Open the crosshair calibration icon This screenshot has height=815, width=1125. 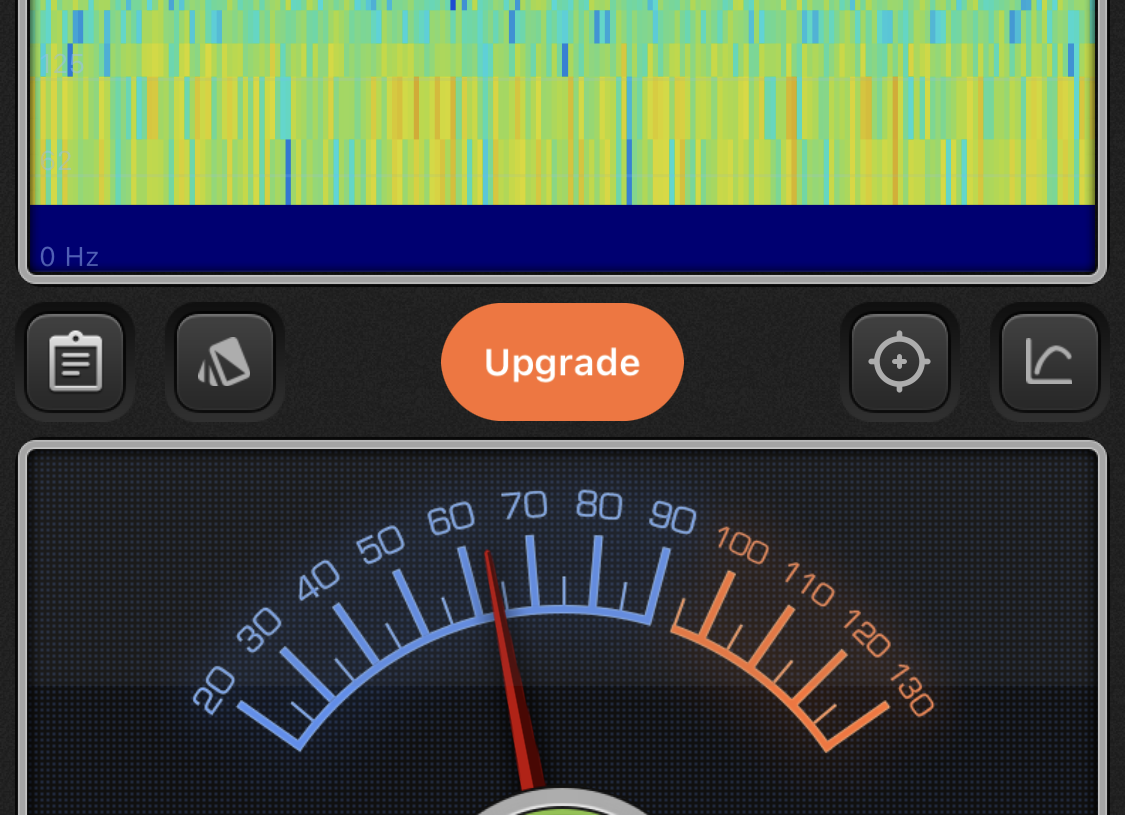click(899, 362)
